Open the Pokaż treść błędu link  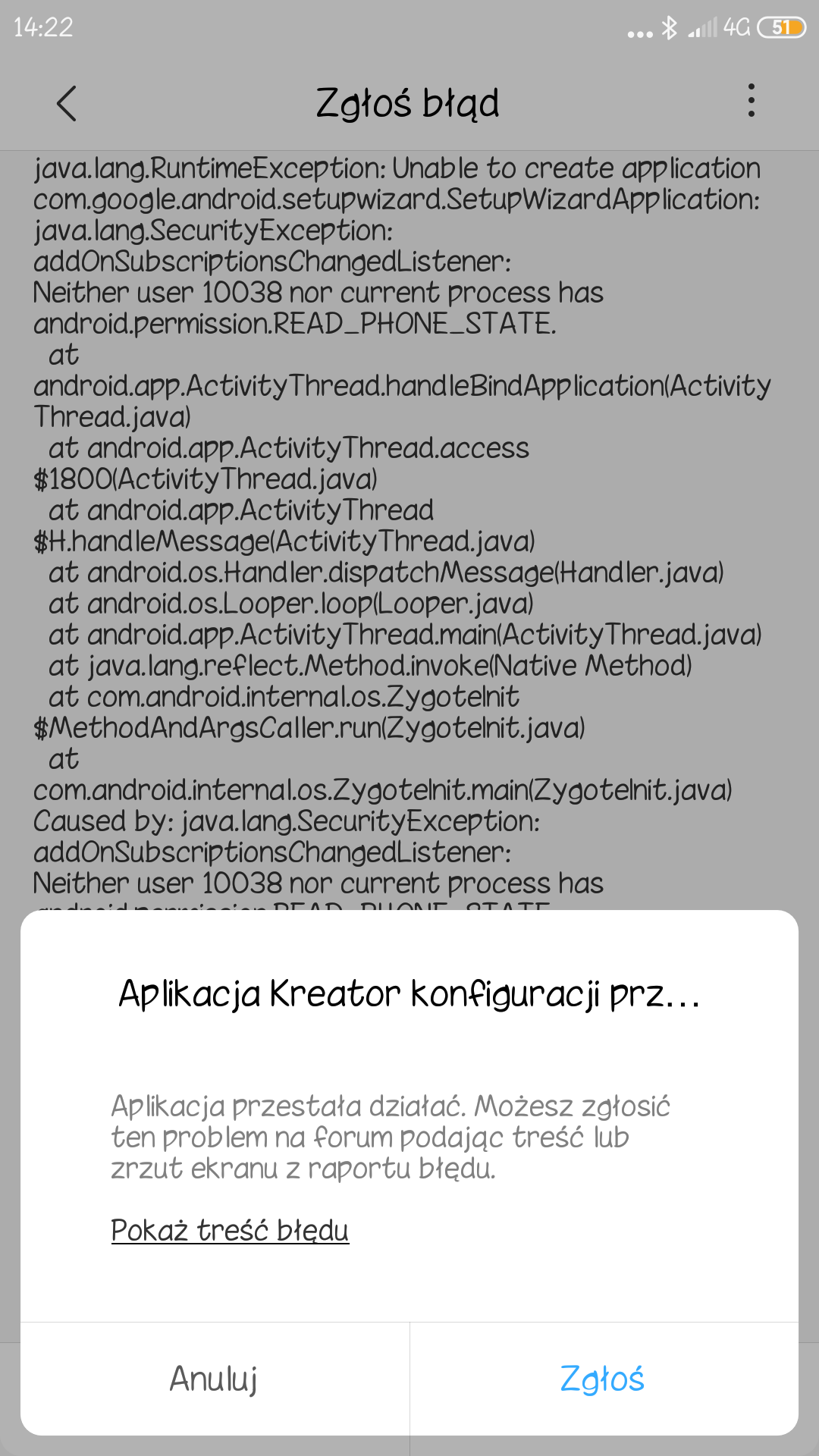coord(230,1230)
